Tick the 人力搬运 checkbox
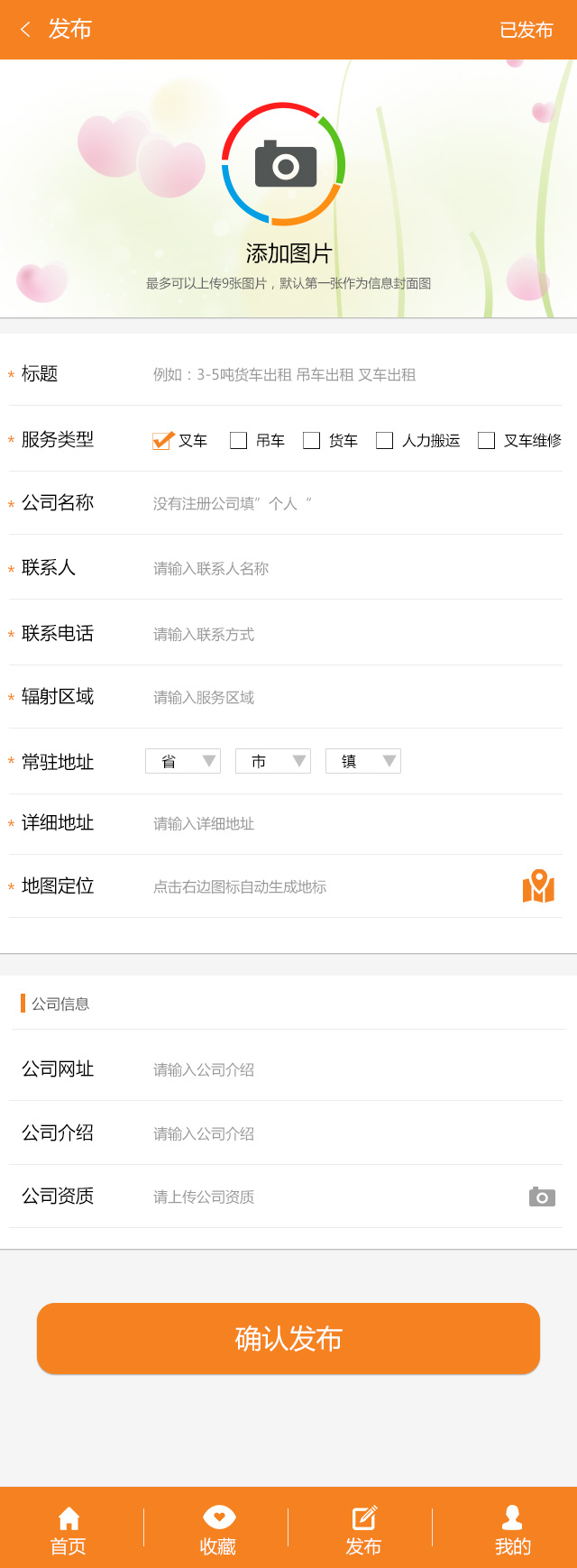The width and height of the screenshot is (577, 1568). coord(385,440)
